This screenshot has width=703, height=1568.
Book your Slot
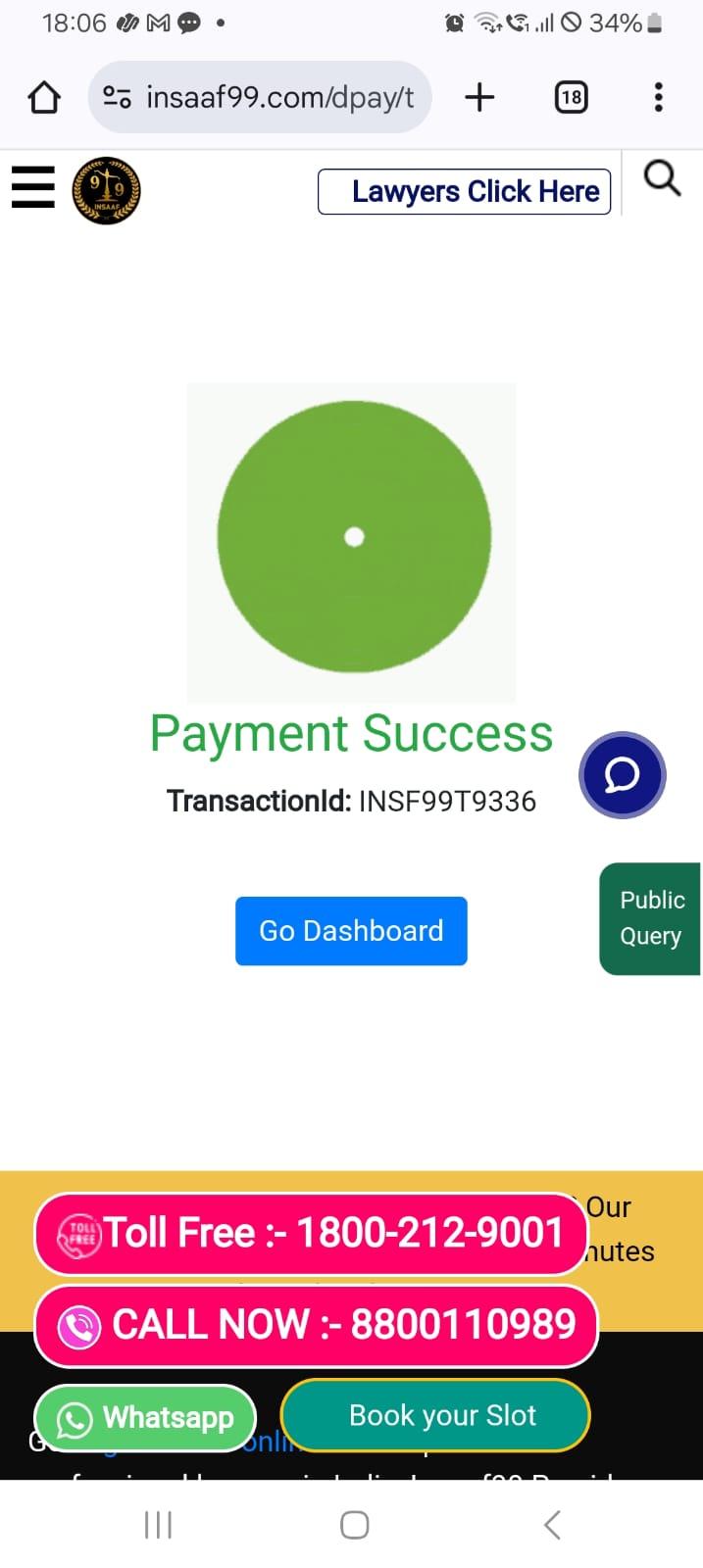pos(435,1415)
